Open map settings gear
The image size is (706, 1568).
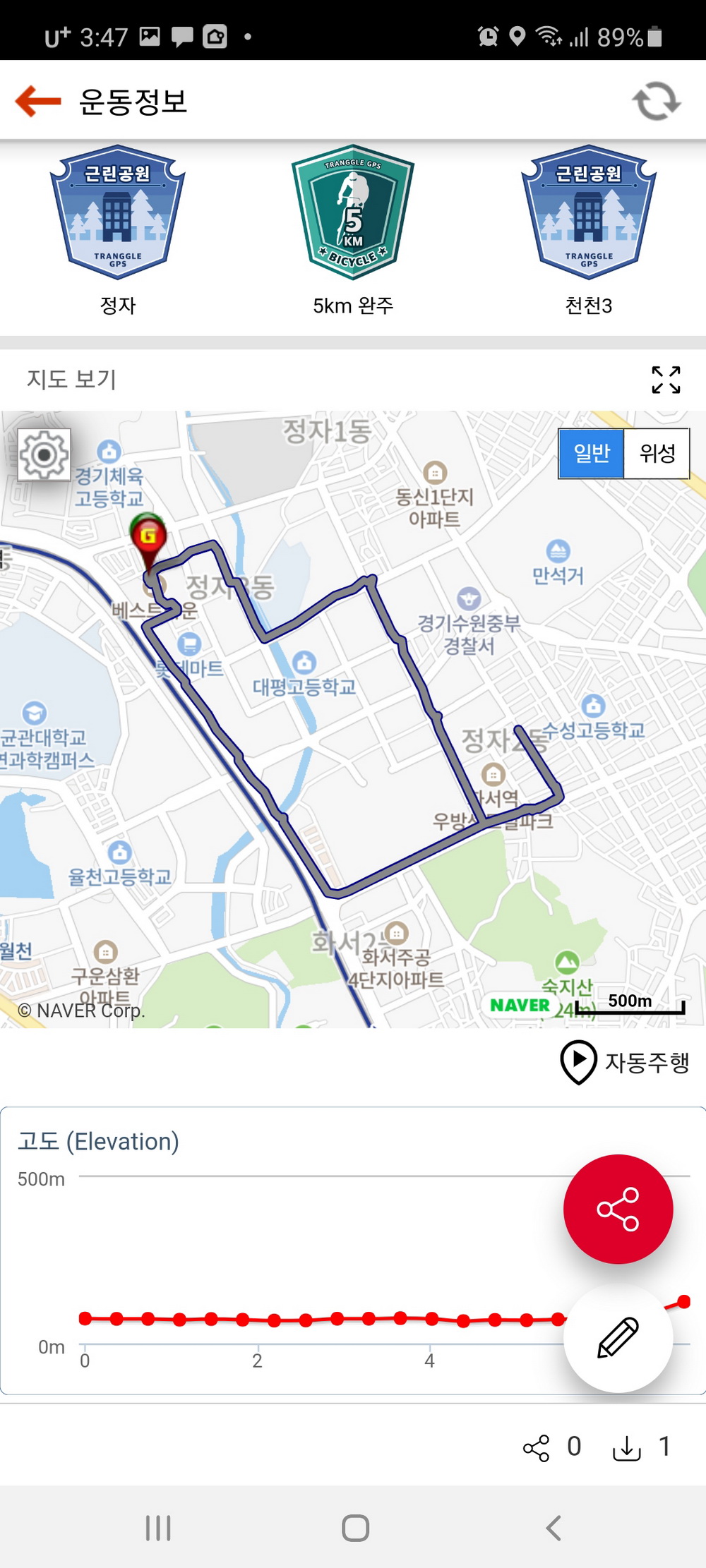(44, 455)
